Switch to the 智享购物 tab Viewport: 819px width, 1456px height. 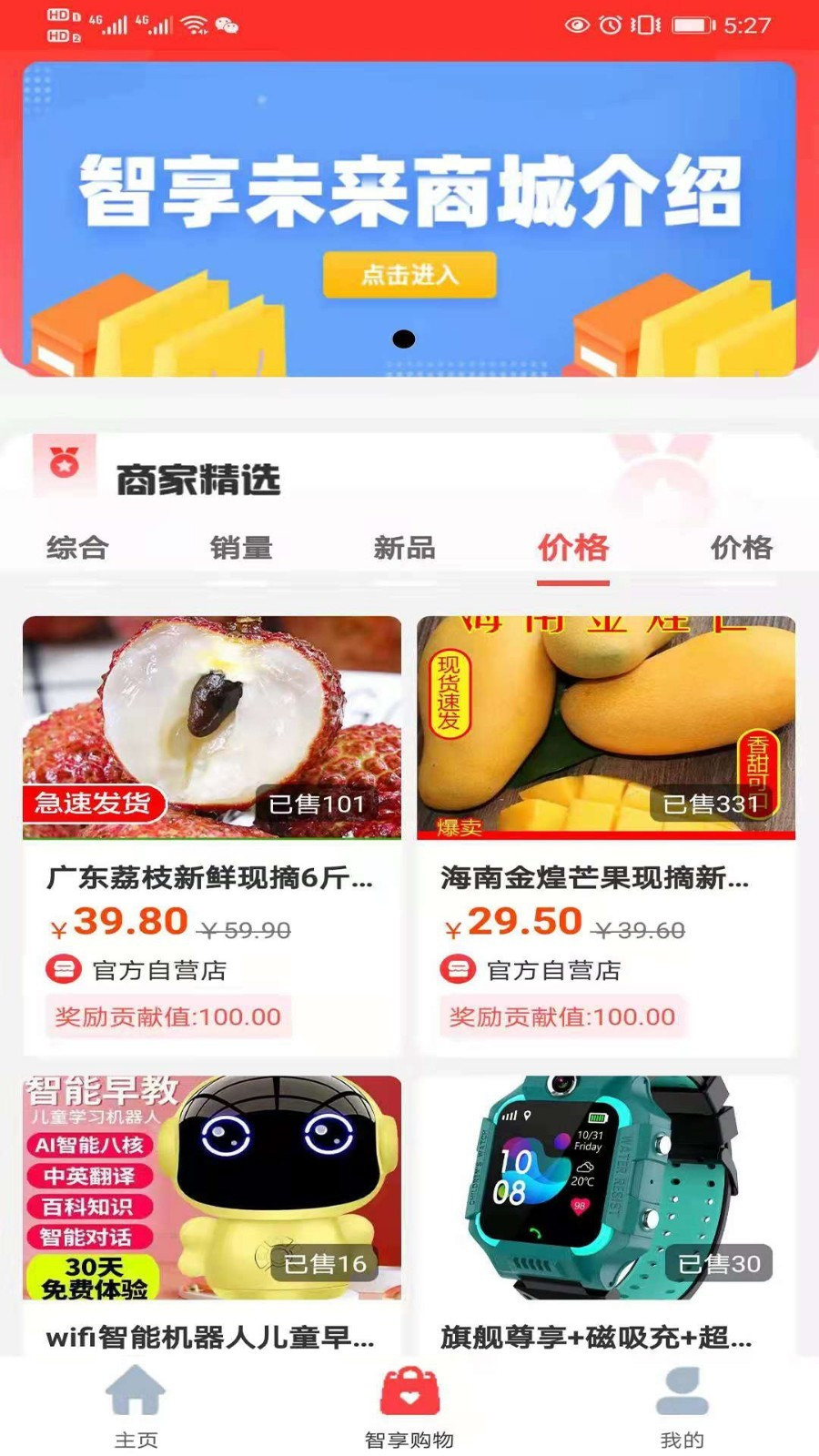pos(409,1406)
